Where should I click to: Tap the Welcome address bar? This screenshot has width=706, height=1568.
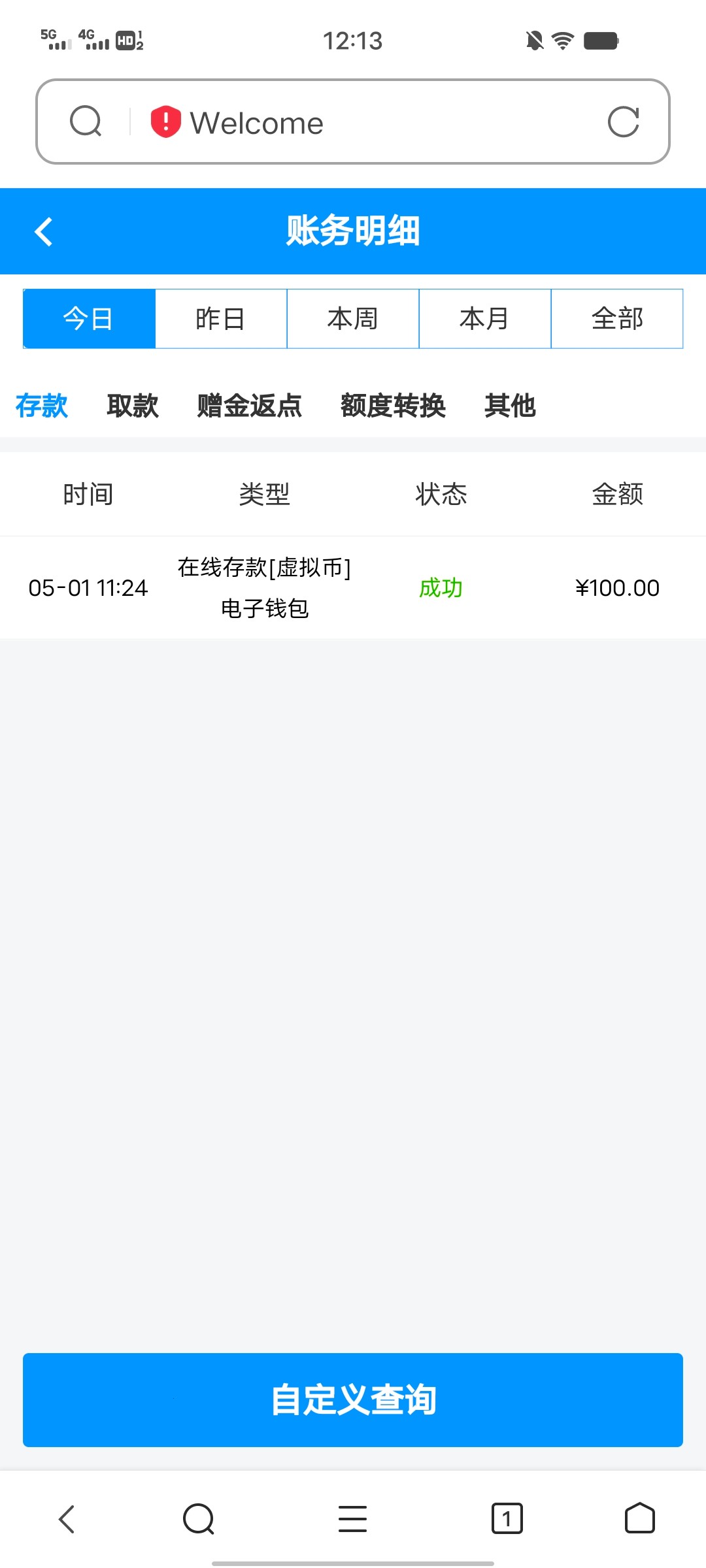click(x=366, y=122)
